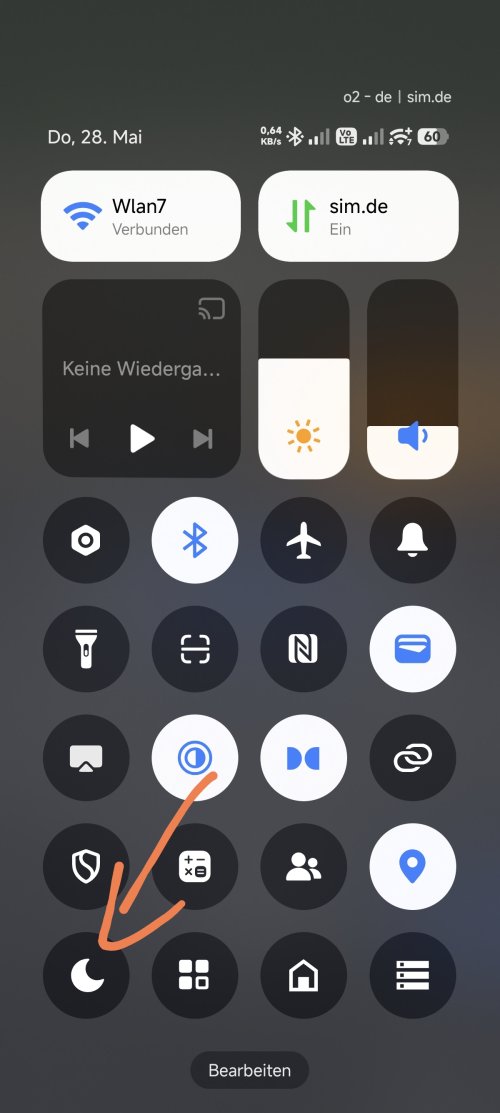
Task: Turn off location
Action: [413, 867]
